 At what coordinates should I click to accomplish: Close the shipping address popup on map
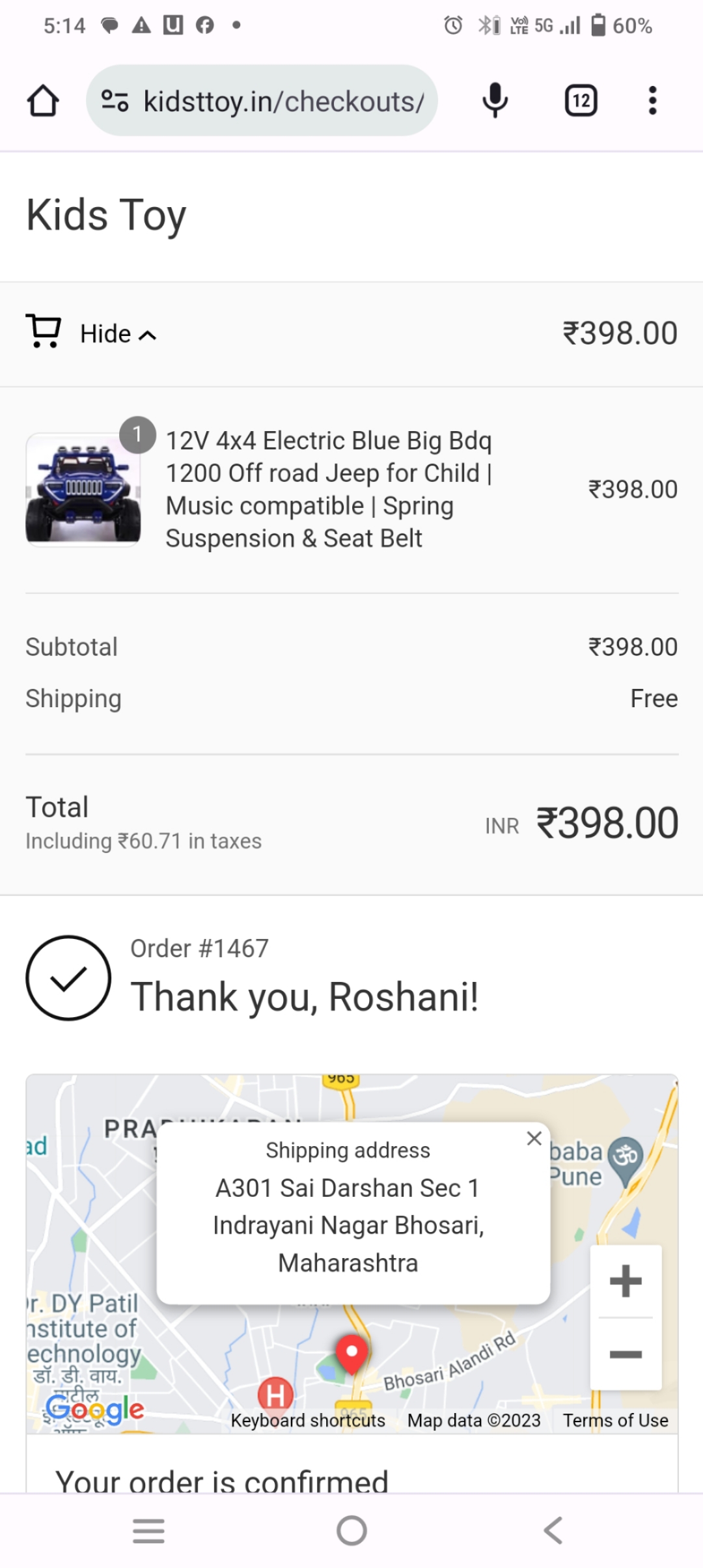click(534, 1138)
